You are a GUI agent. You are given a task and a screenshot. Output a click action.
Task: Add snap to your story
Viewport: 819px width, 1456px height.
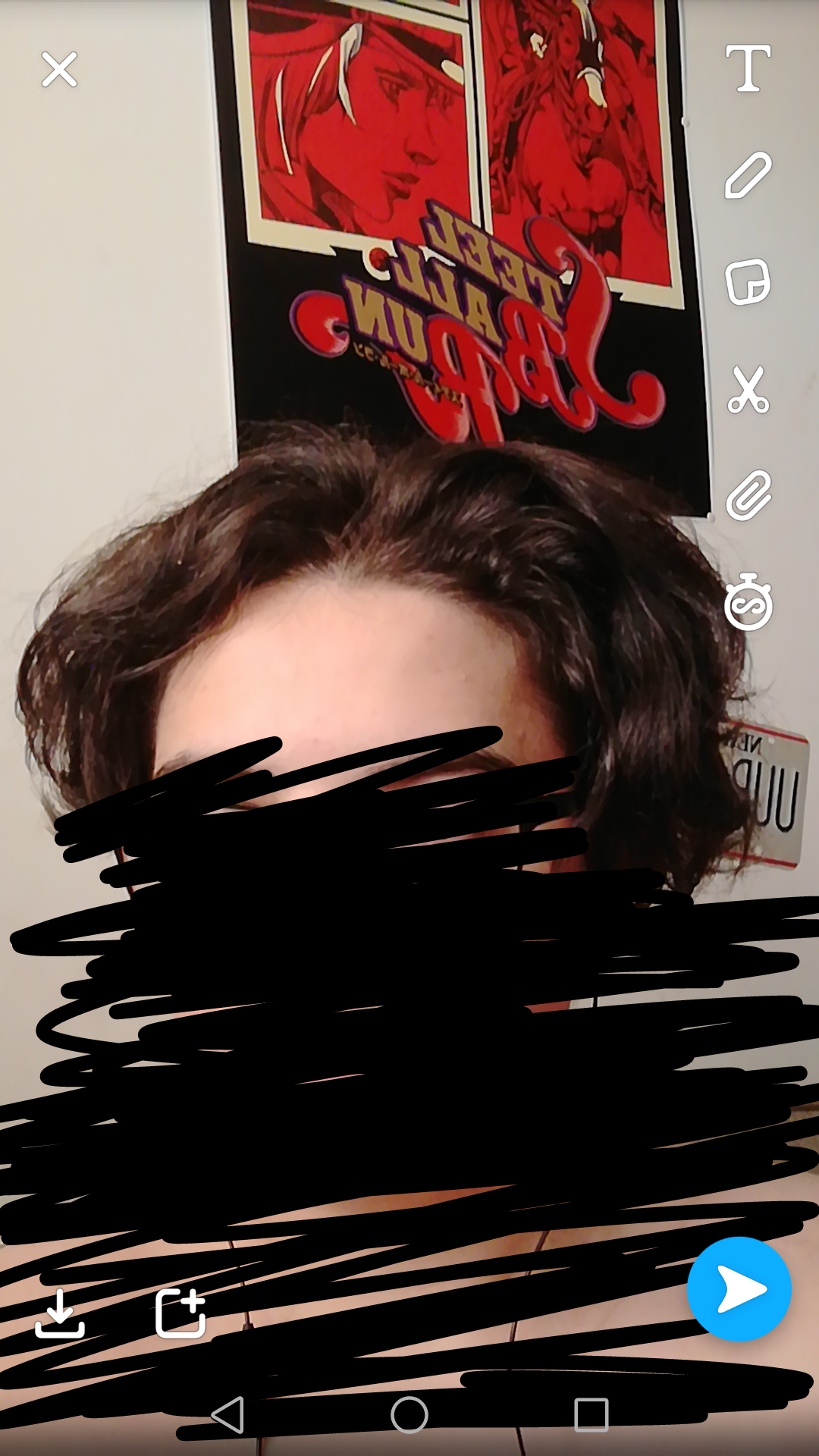tap(180, 1313)
